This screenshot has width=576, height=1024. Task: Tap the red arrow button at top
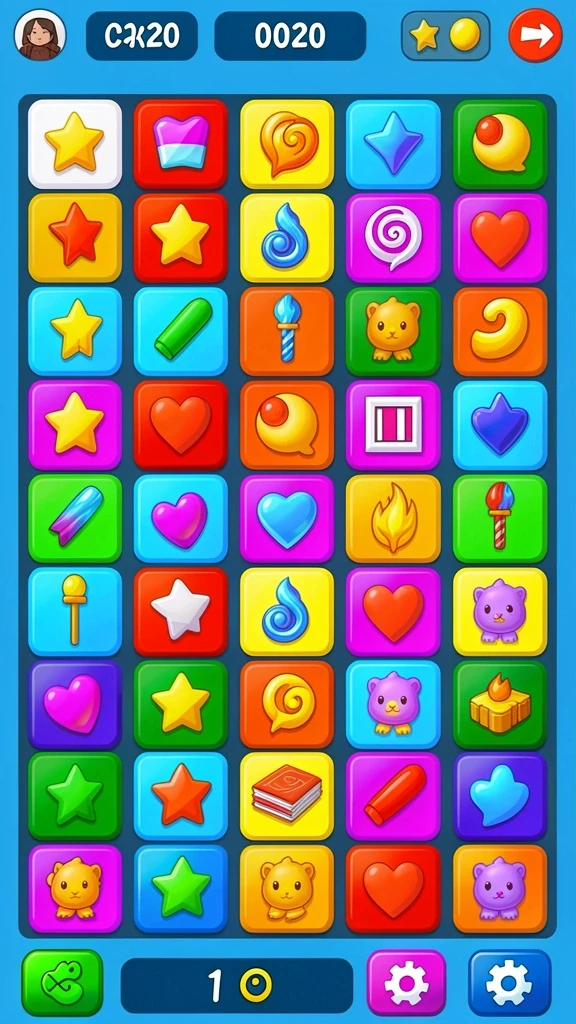pos(536,35)
